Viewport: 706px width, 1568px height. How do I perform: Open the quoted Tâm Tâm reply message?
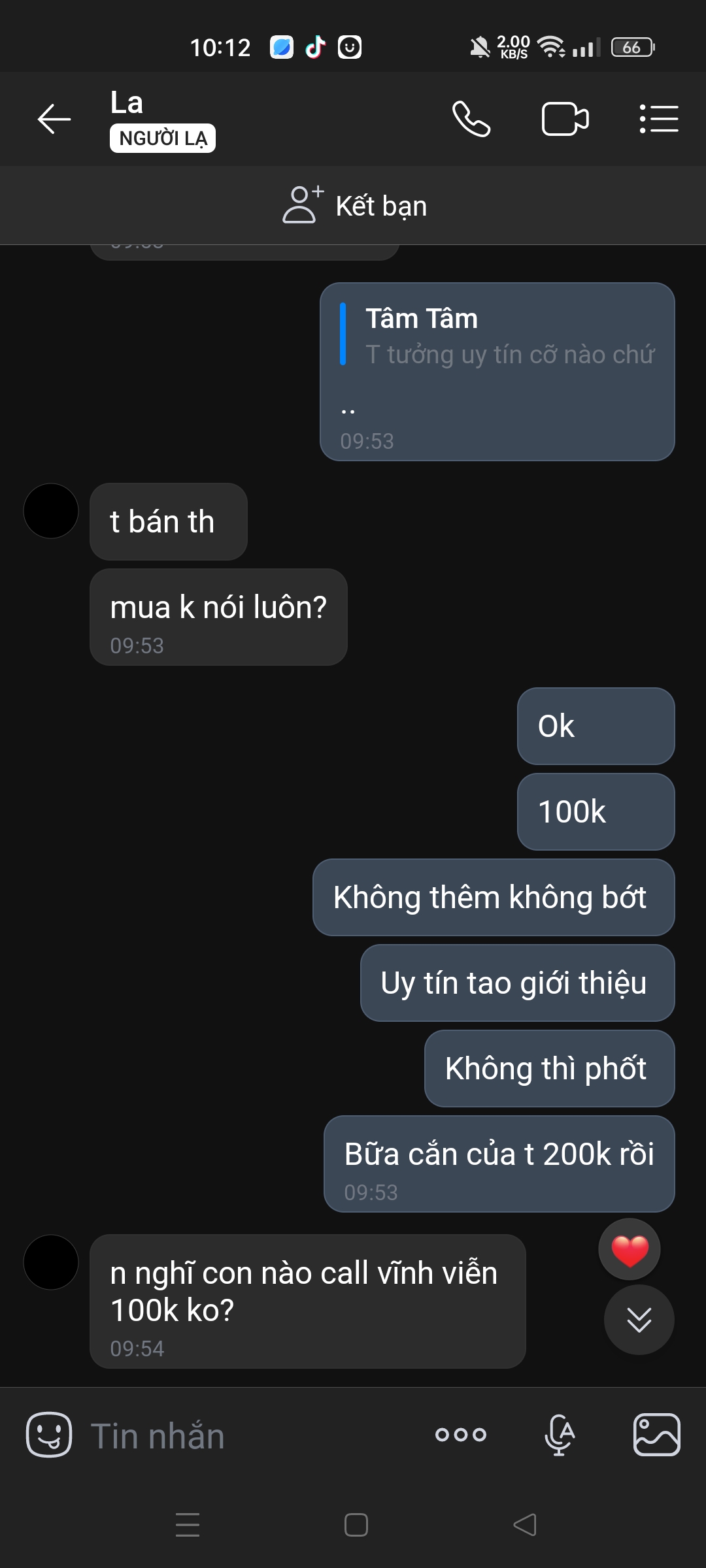click(497, 337)
